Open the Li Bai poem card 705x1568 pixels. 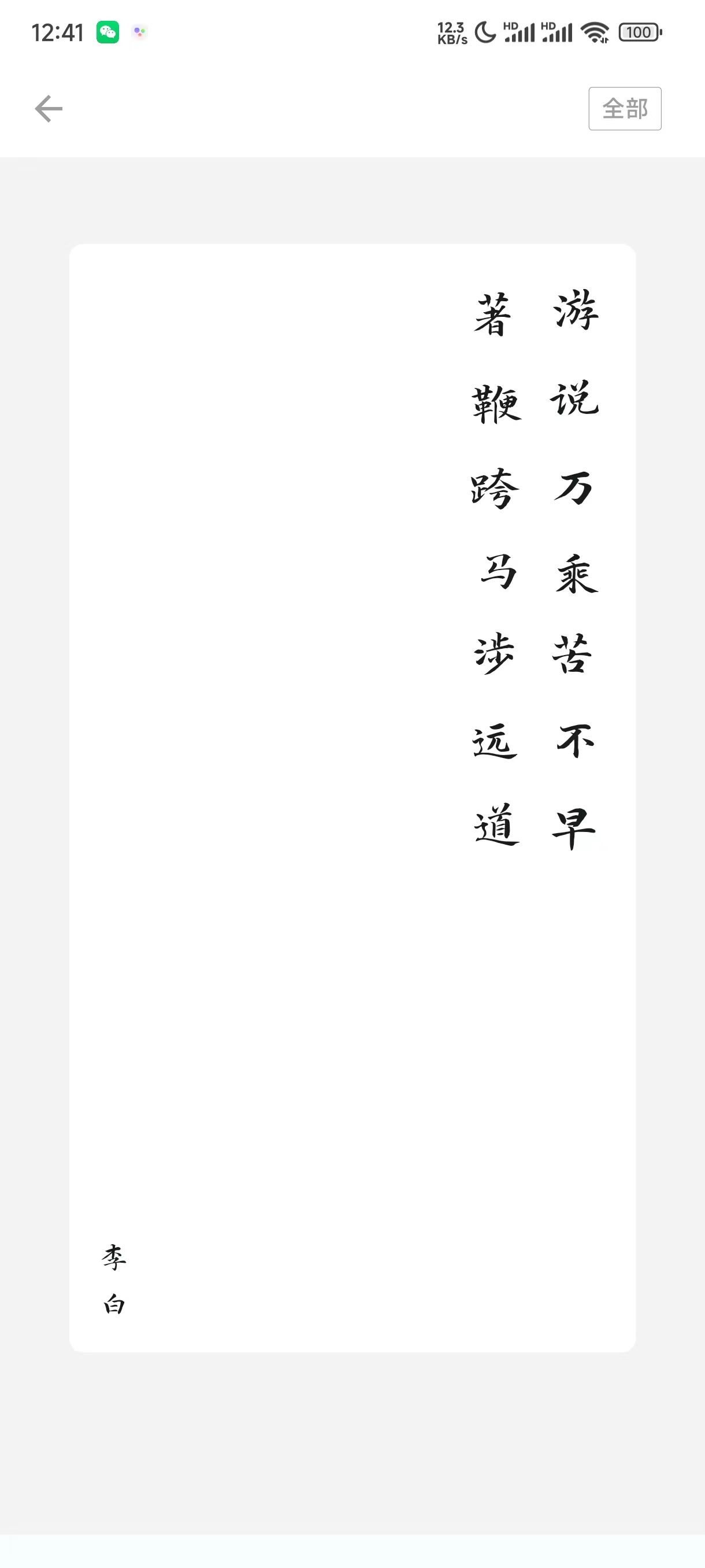point(352,798)
